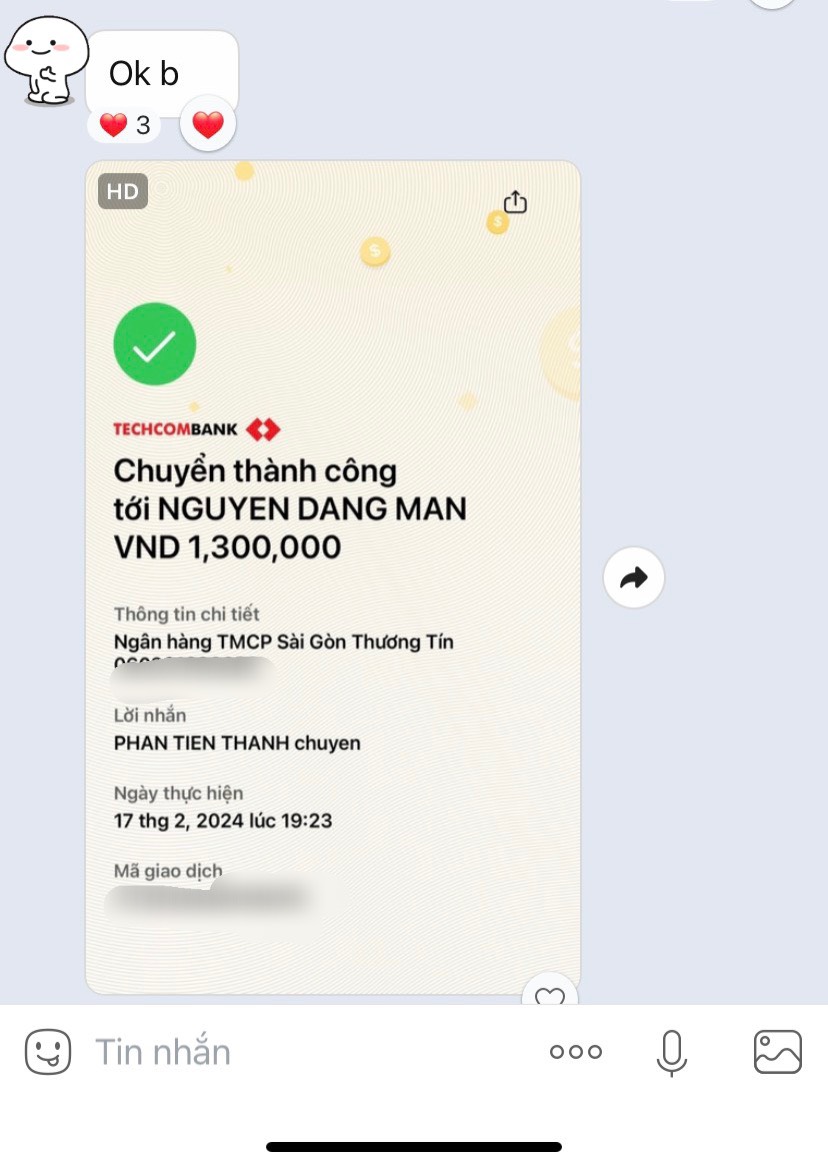Open the Techcombank transfer receipt image
Screen dimensions: 828x1166
tap(333, 577)
